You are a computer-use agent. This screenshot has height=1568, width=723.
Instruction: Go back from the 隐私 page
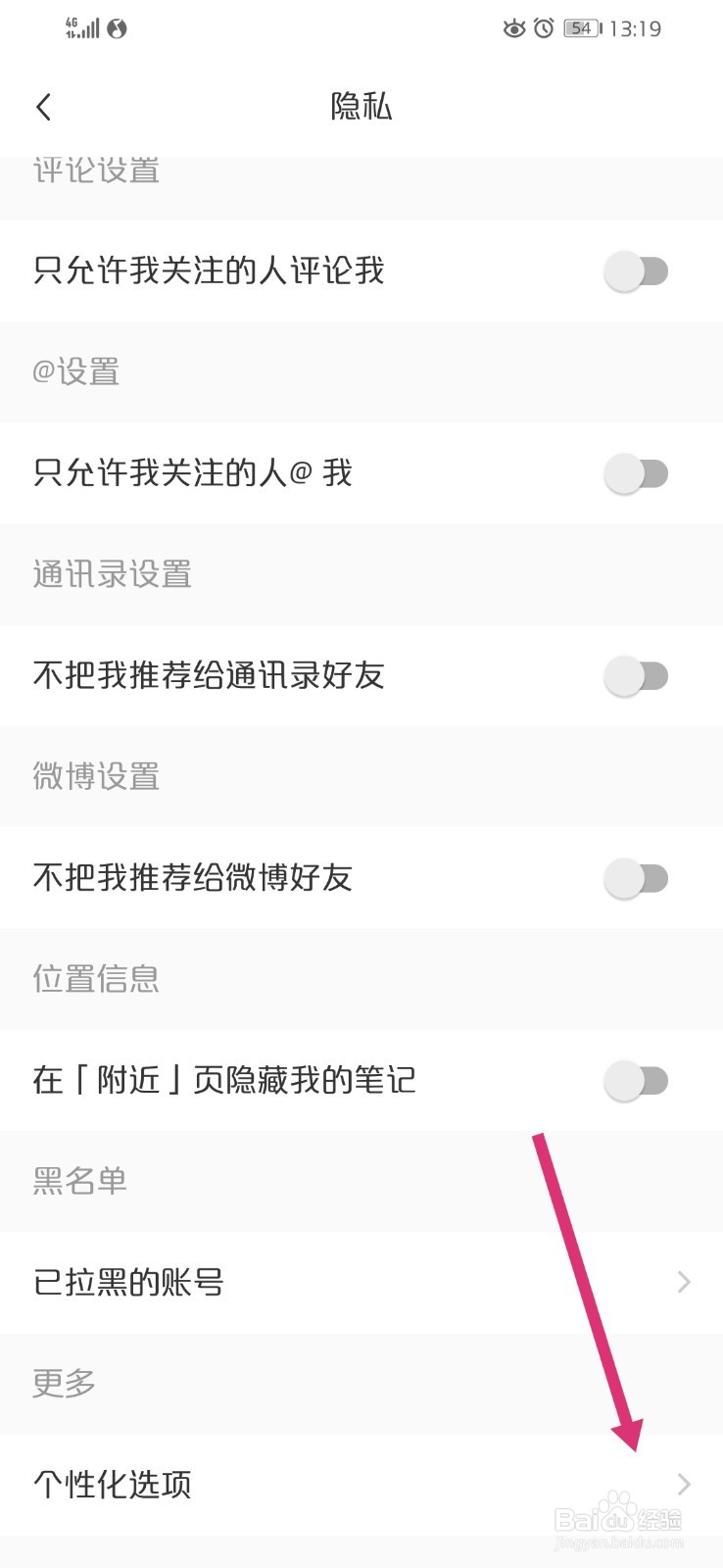(43, 106)
